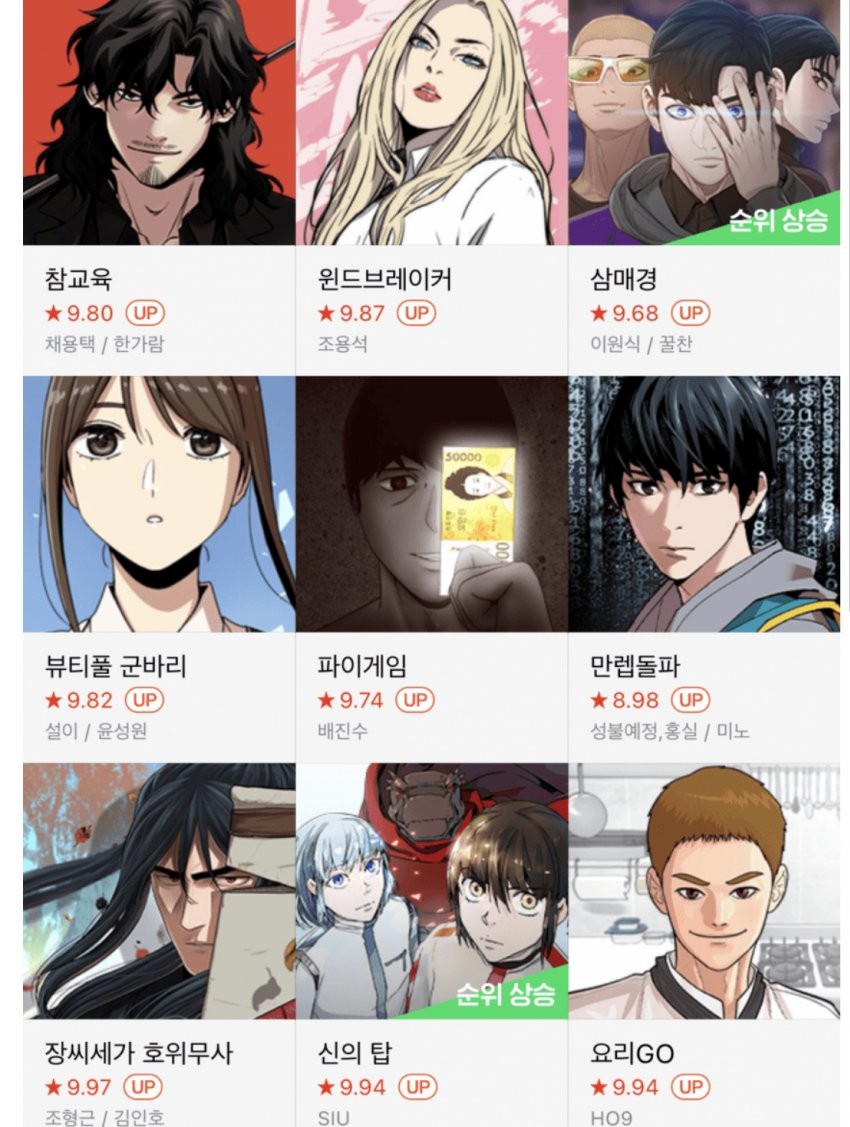850x1127 pixels.
Task: Open the 장씨세가 호위무사 webtoon
Action: click(159, 890)
